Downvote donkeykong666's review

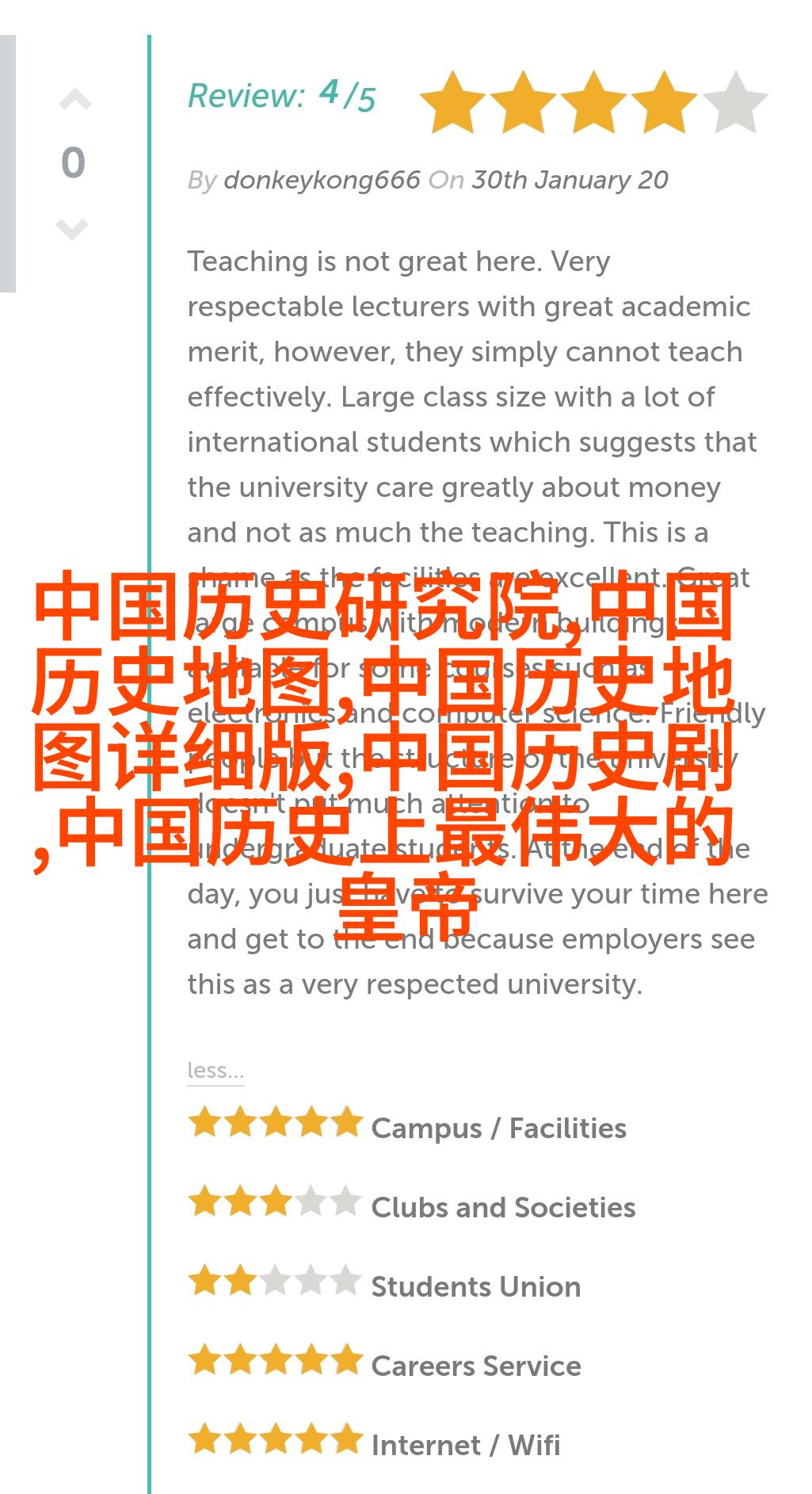[x=72, y=229]
